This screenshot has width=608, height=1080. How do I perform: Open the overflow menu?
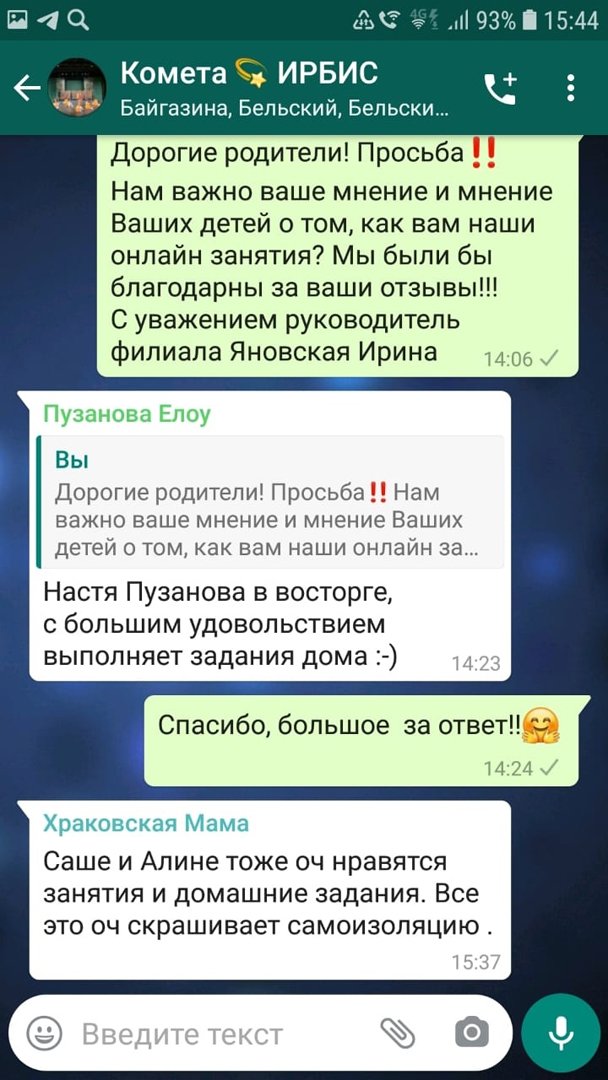pyautogui.click(x=570, y=88)
